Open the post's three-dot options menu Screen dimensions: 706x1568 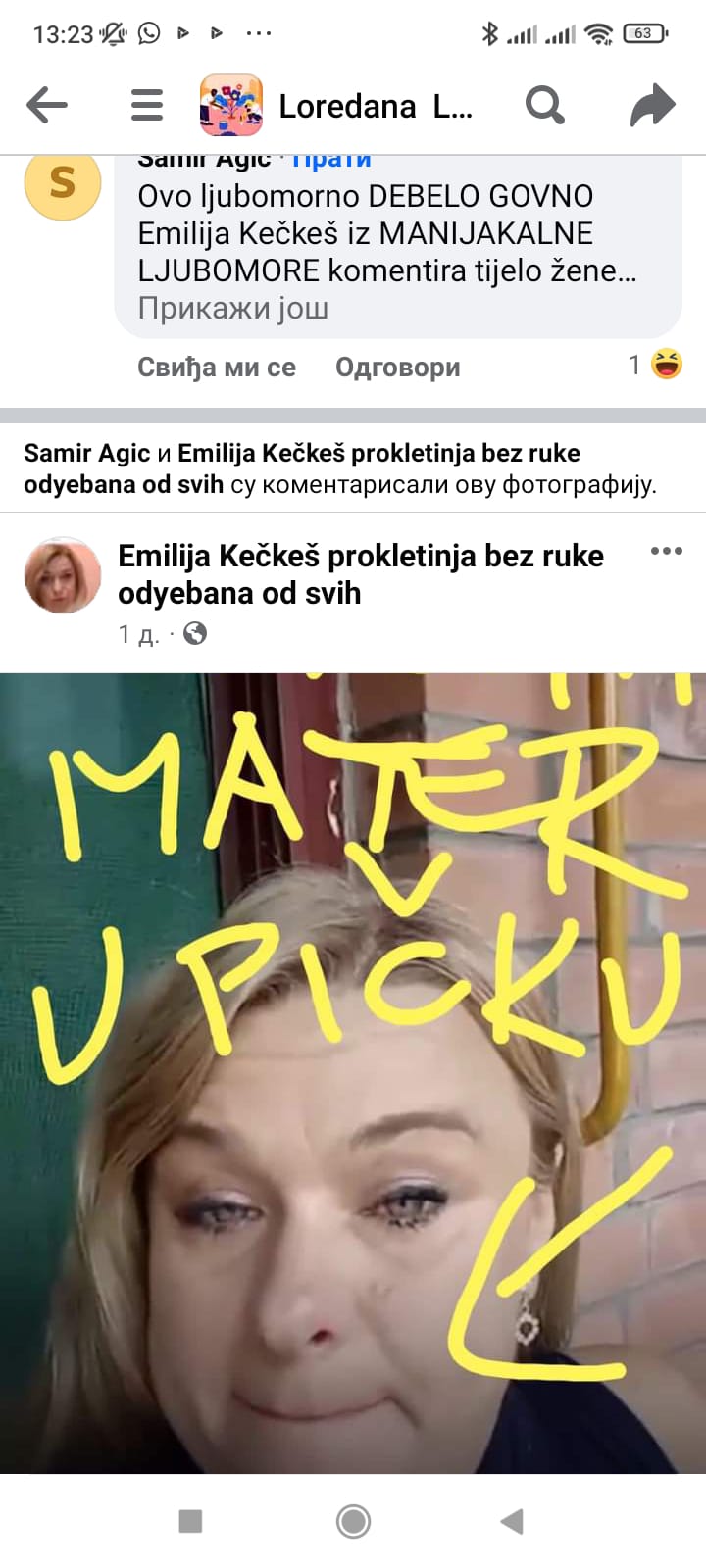(x=666, y=551)
